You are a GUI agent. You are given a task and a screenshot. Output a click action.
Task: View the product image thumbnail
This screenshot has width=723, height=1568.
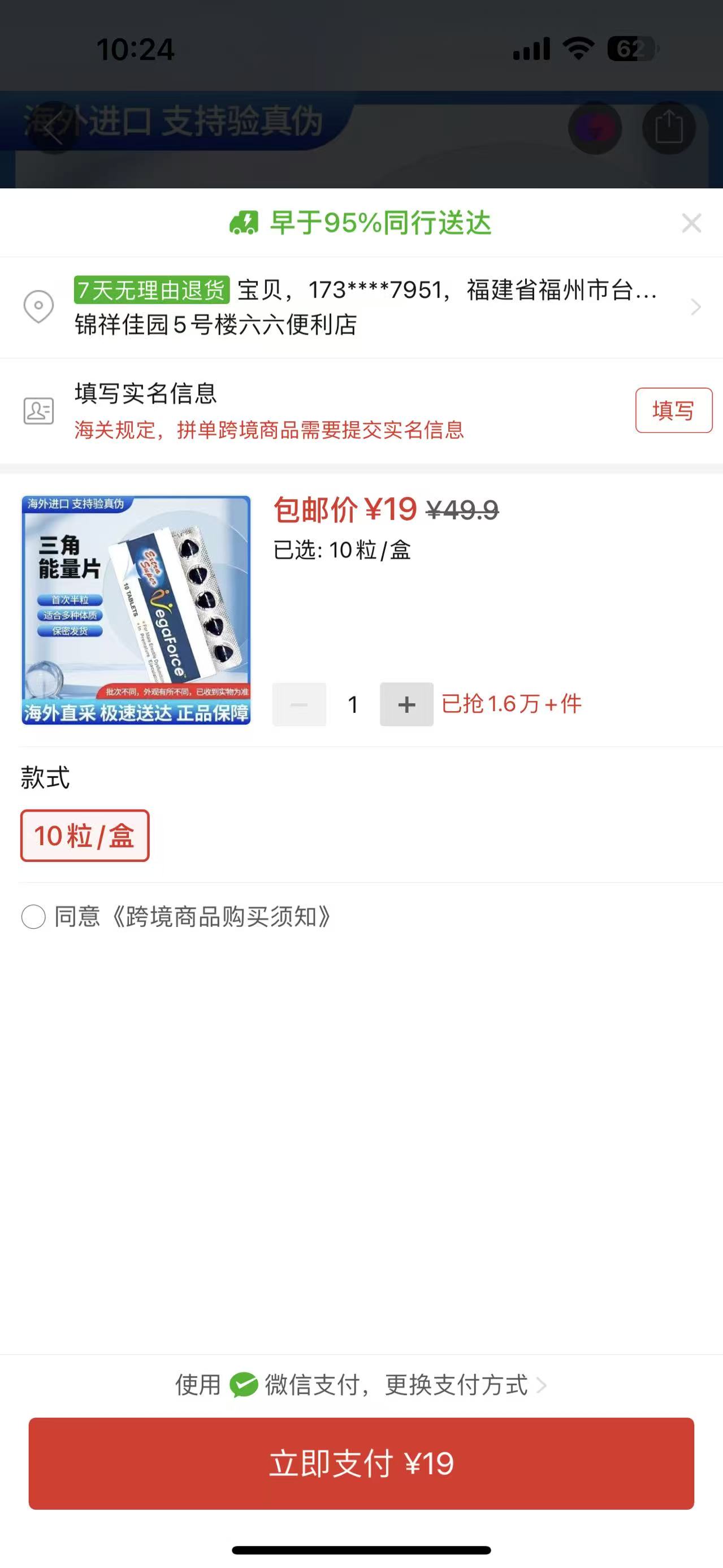point(136,610)
